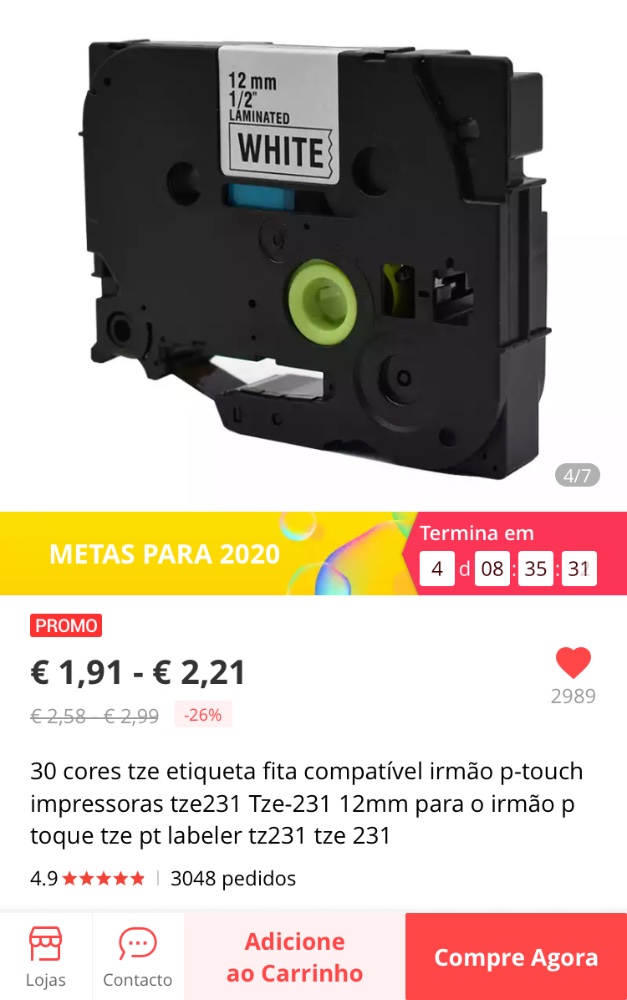
Task: Tap Compre Agora to buy now
Action: click(515, 956)
